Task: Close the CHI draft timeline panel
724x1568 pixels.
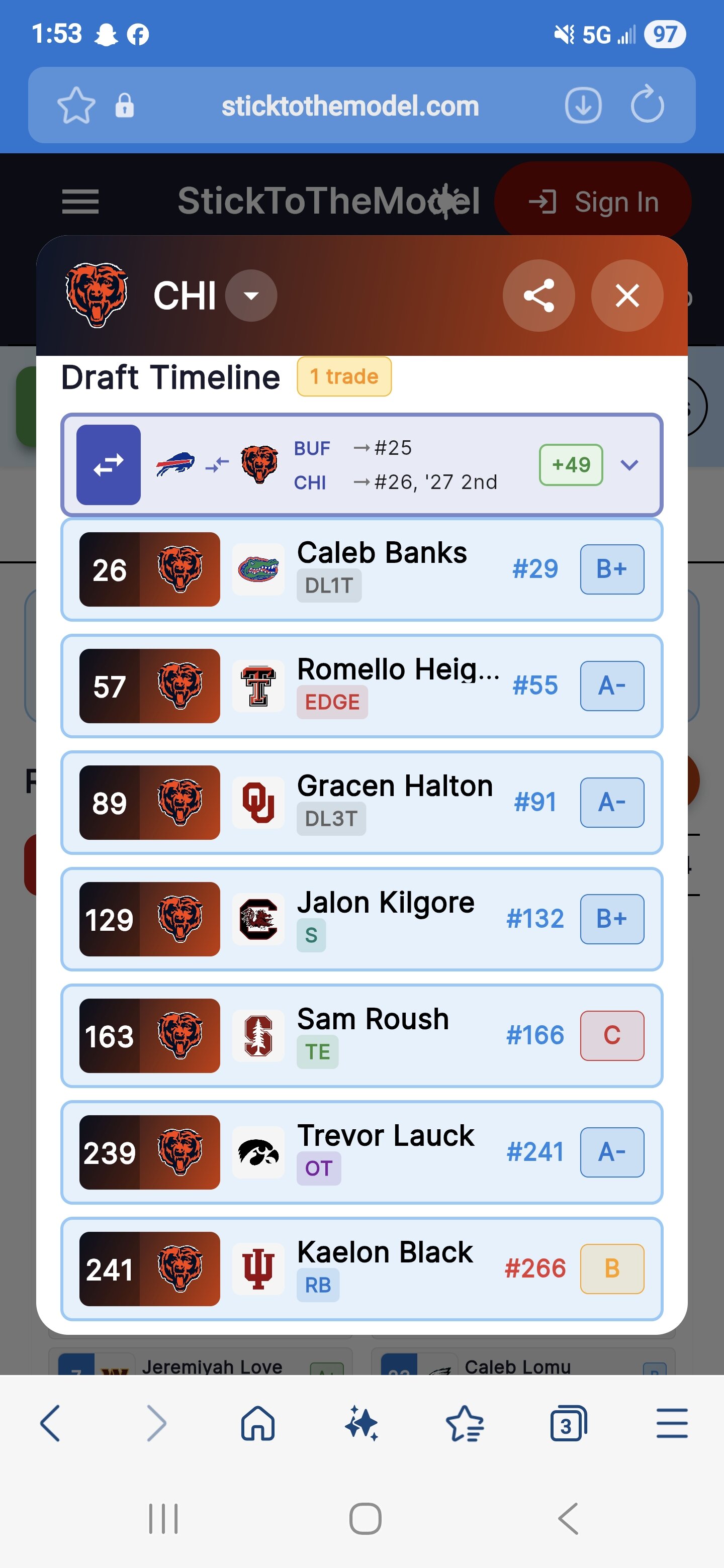Action: (626, 296)
